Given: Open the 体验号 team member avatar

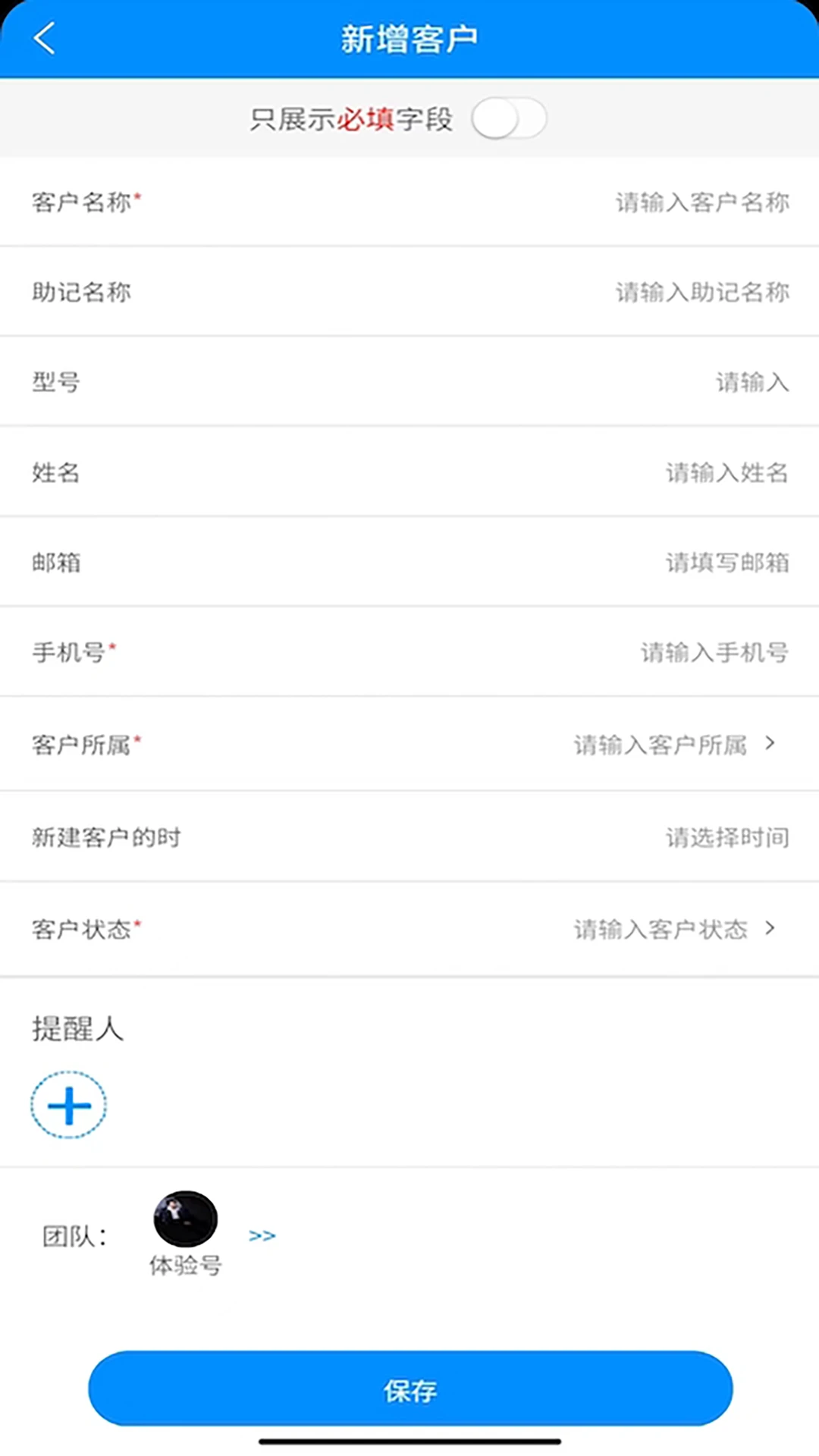Looking at the screenshot, I should (x=184, y=1219).
